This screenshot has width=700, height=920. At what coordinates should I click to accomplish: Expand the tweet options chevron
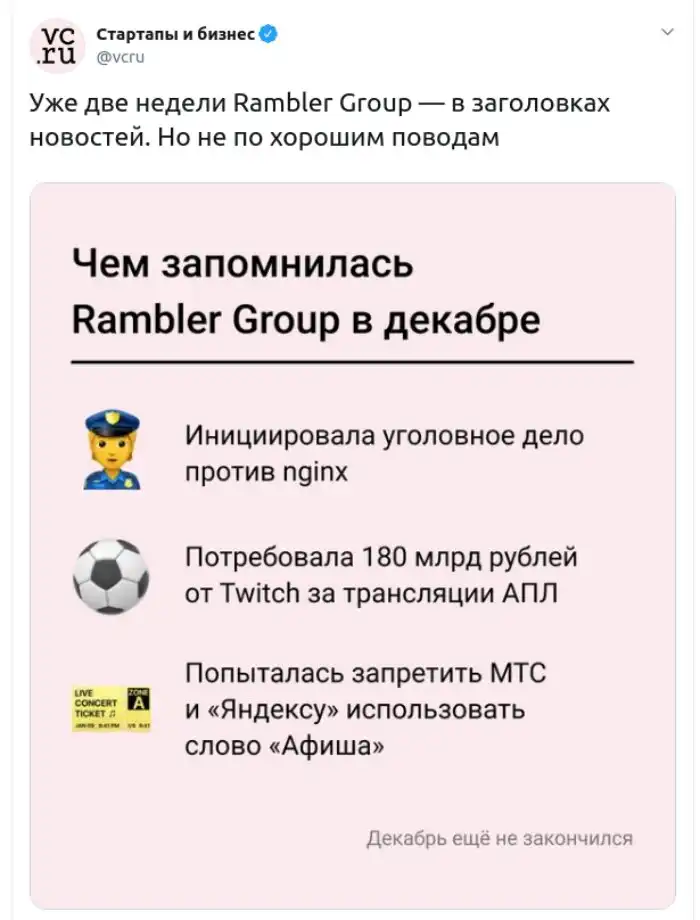[x=668, y=33]
